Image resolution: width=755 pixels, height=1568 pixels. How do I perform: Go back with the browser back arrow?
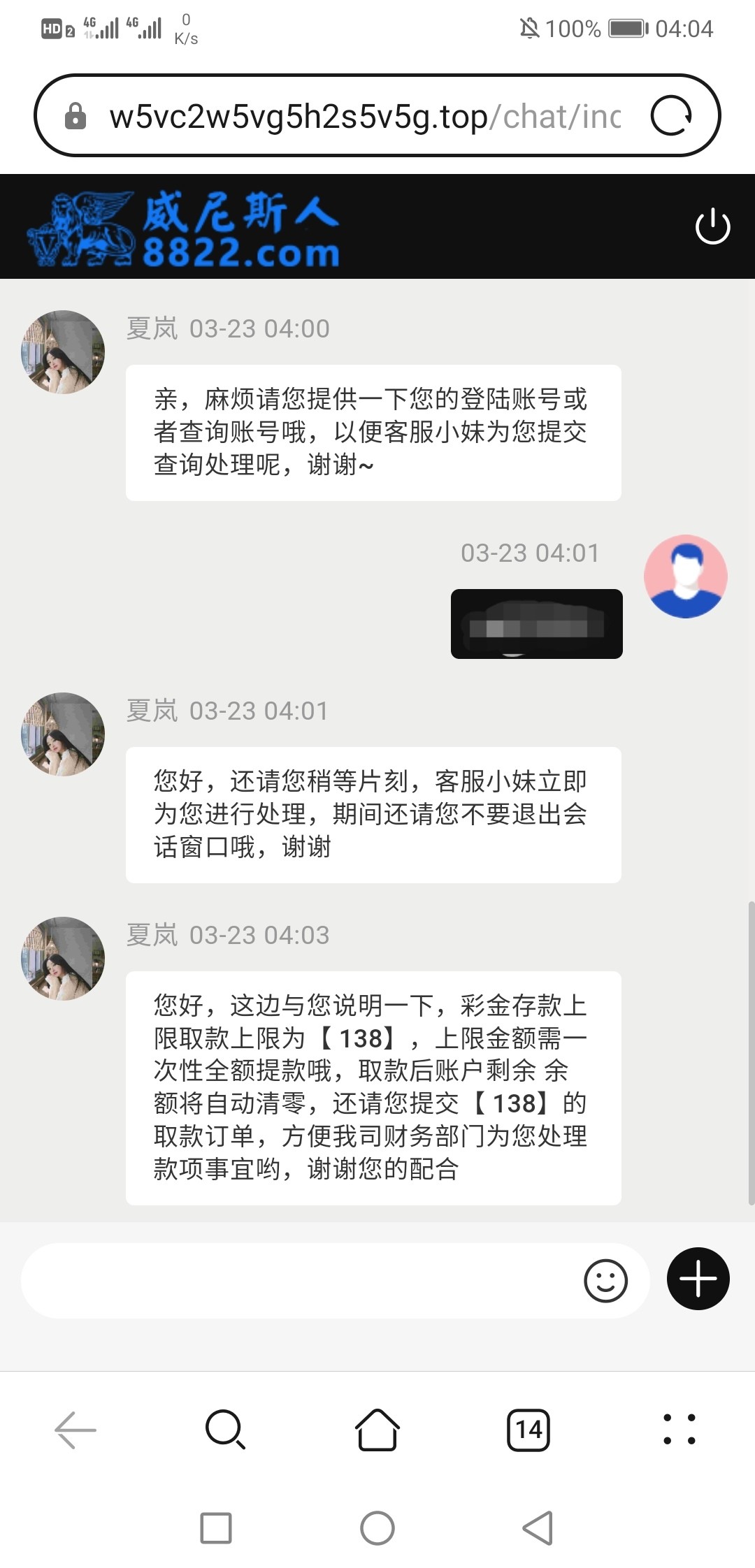coord(75,1430)
